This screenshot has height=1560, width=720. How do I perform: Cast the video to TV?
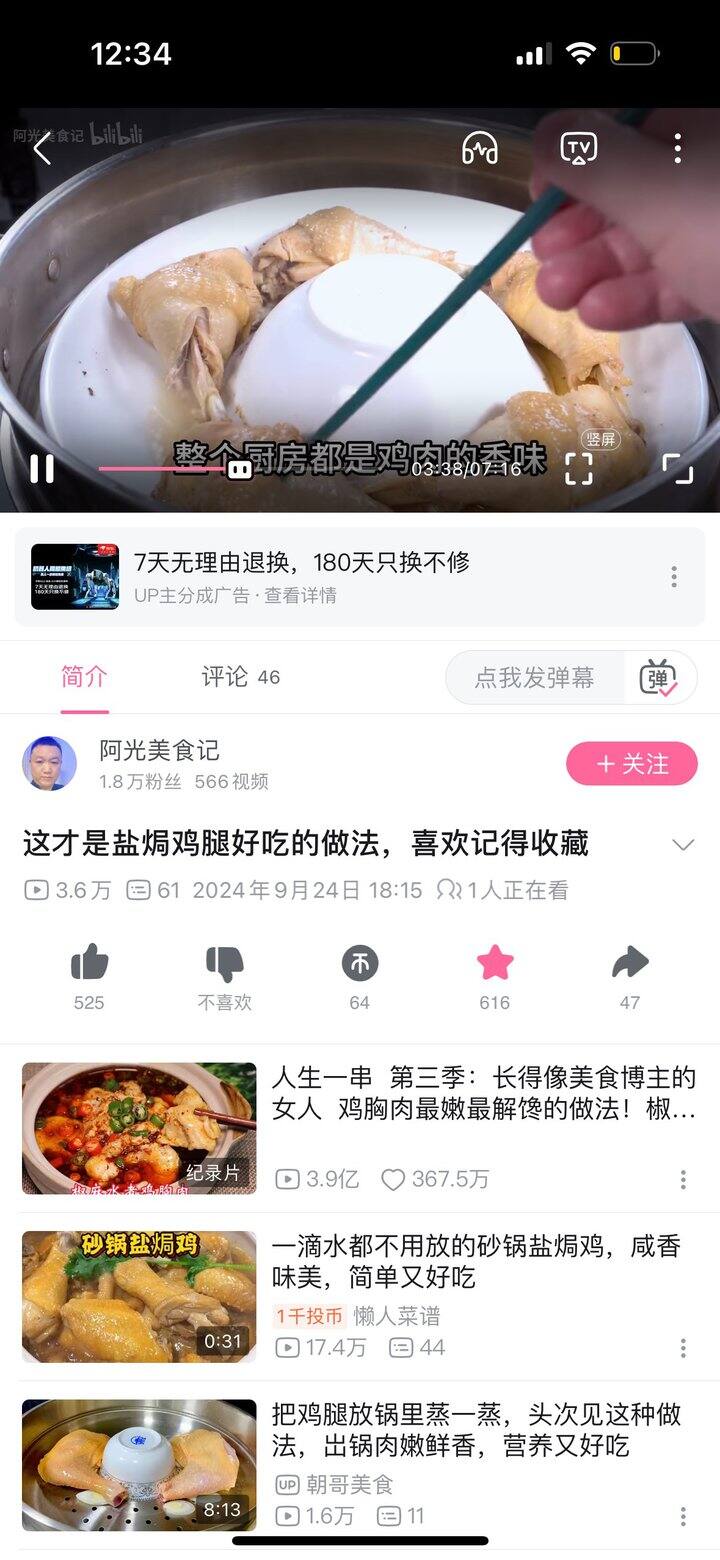[x=578, y=149]
